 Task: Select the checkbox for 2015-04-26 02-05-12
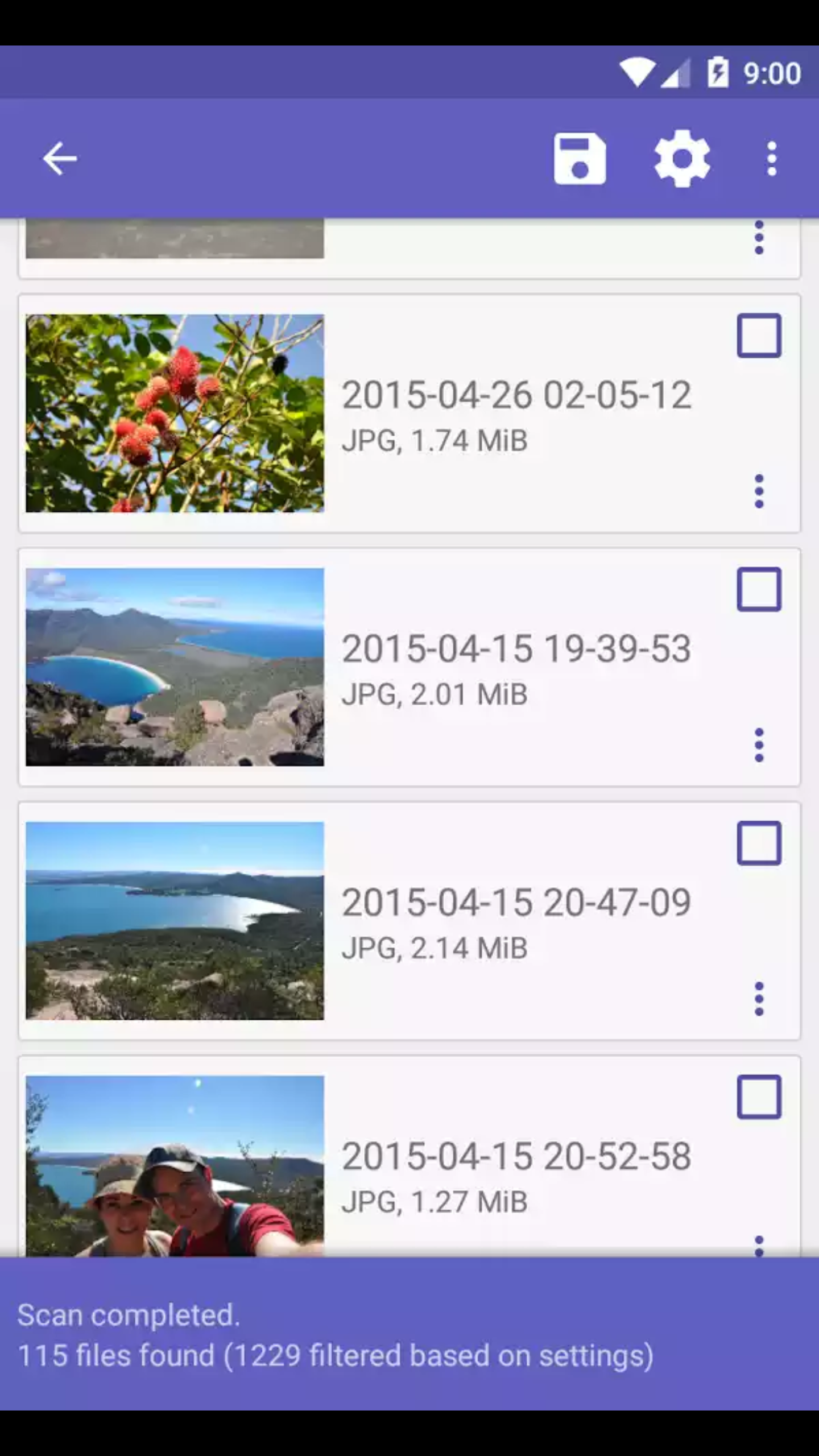click(759, 336)
